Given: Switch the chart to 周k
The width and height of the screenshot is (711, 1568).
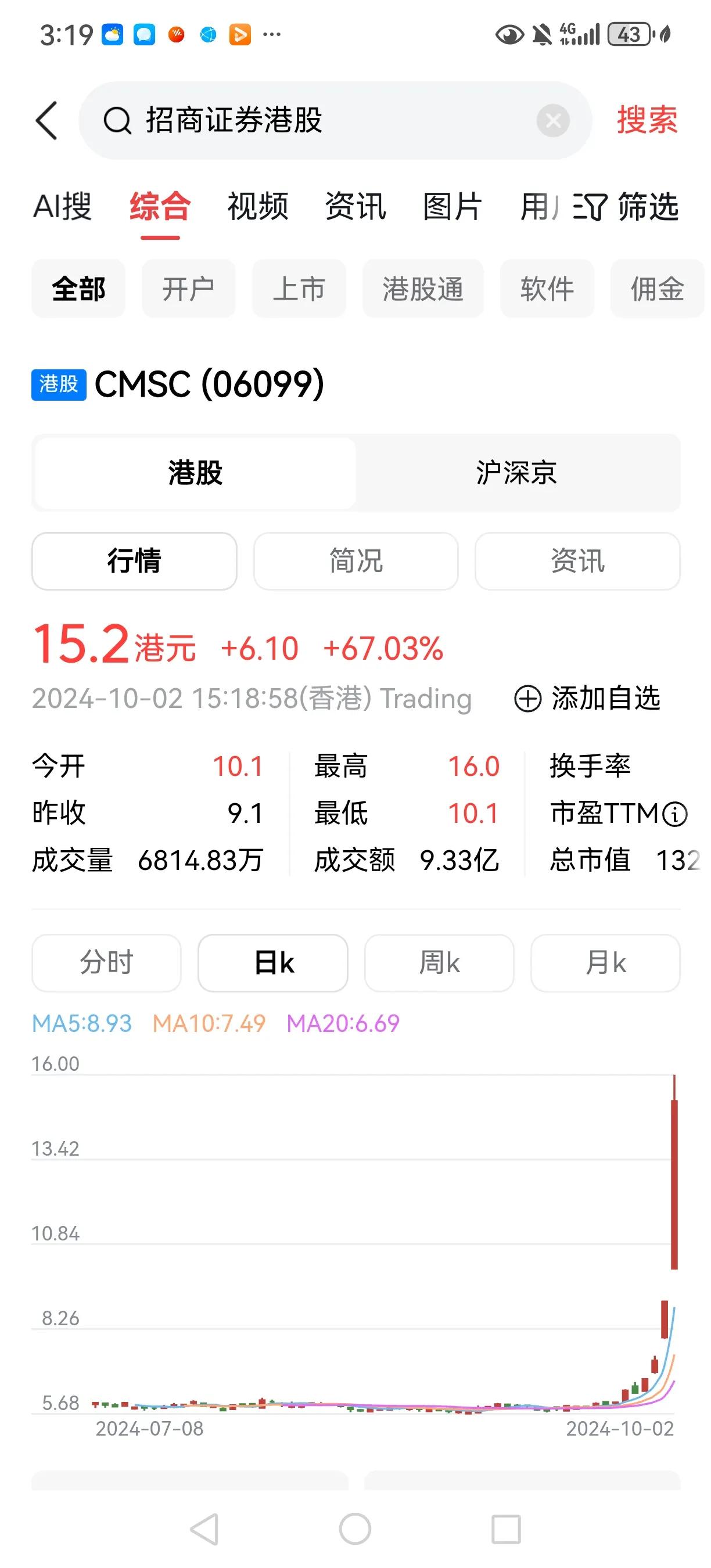Looking at the screenshot, I should (439, 962).
